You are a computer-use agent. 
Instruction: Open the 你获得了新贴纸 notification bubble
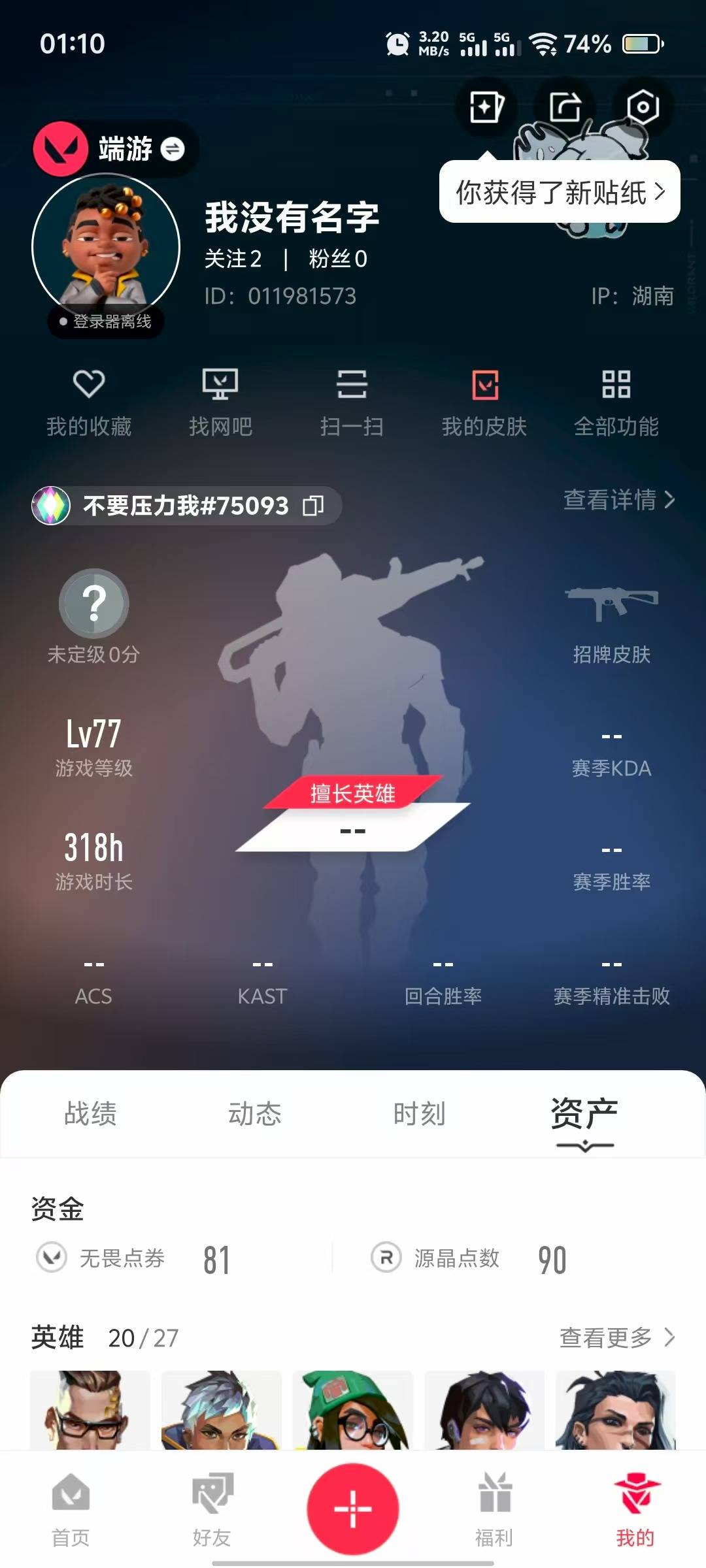[560, 192]
